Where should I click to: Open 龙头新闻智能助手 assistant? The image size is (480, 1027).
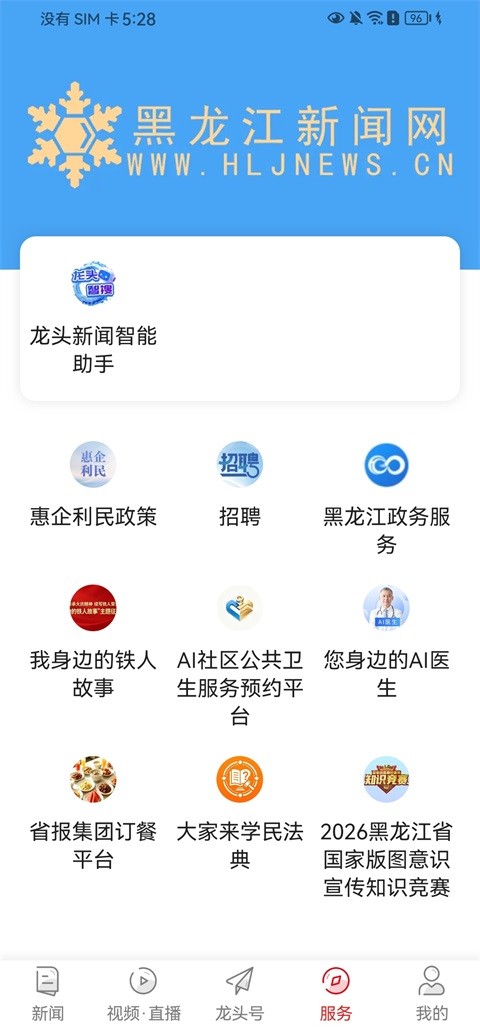93,317
